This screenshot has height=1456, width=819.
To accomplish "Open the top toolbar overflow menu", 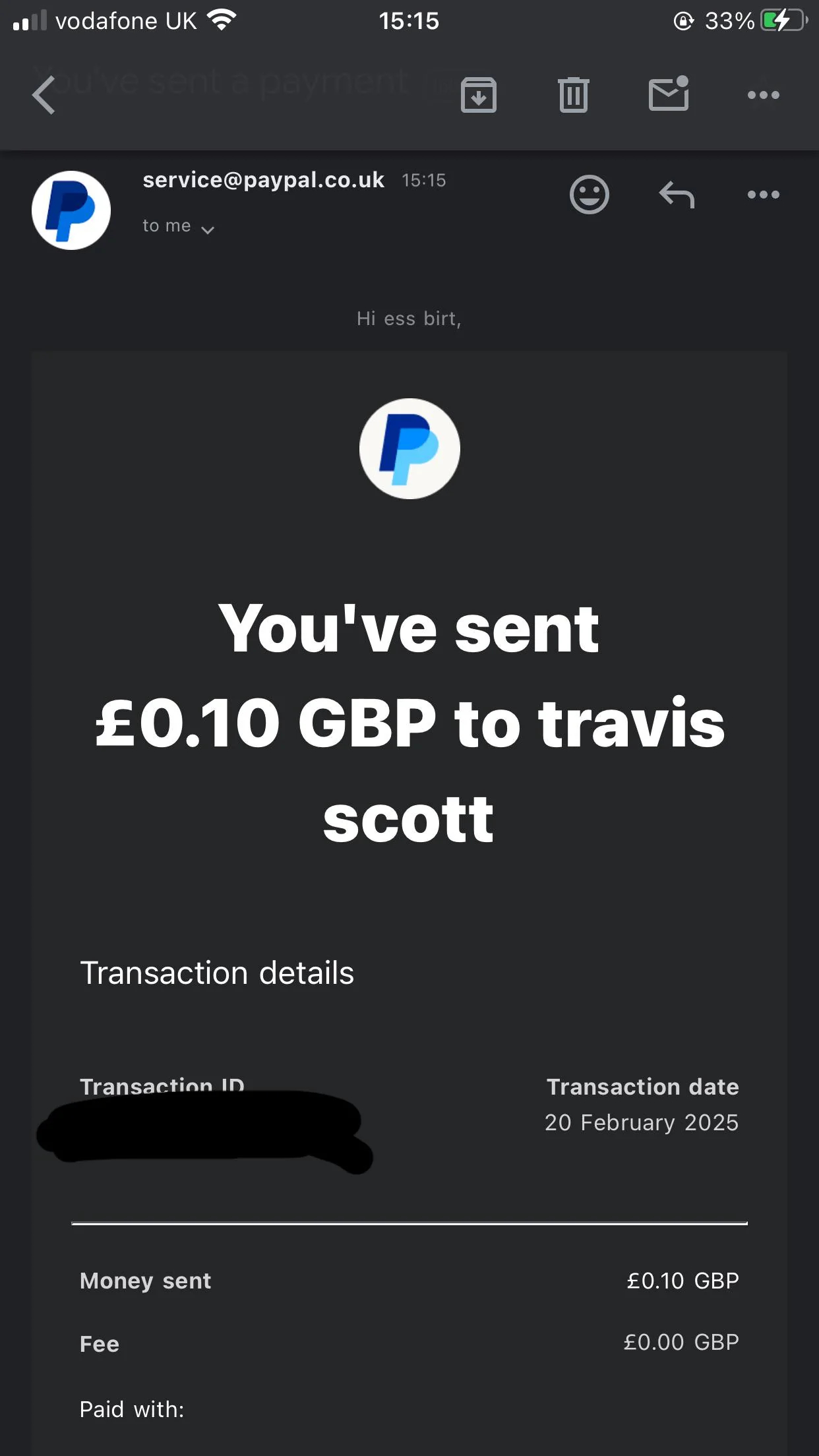I will [764, 95].
